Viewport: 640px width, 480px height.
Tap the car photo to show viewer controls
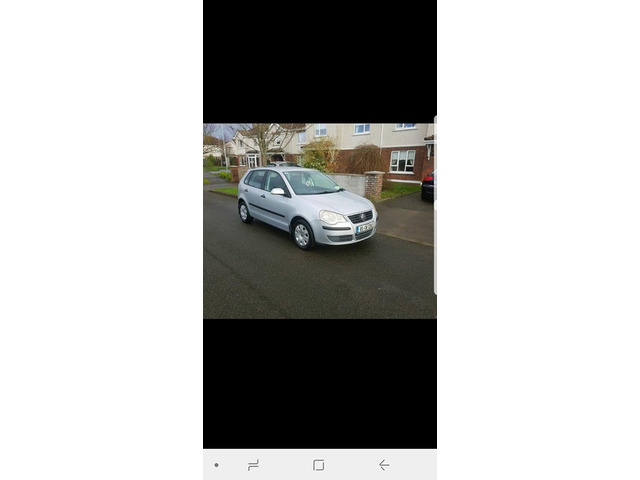coord(319,220)
